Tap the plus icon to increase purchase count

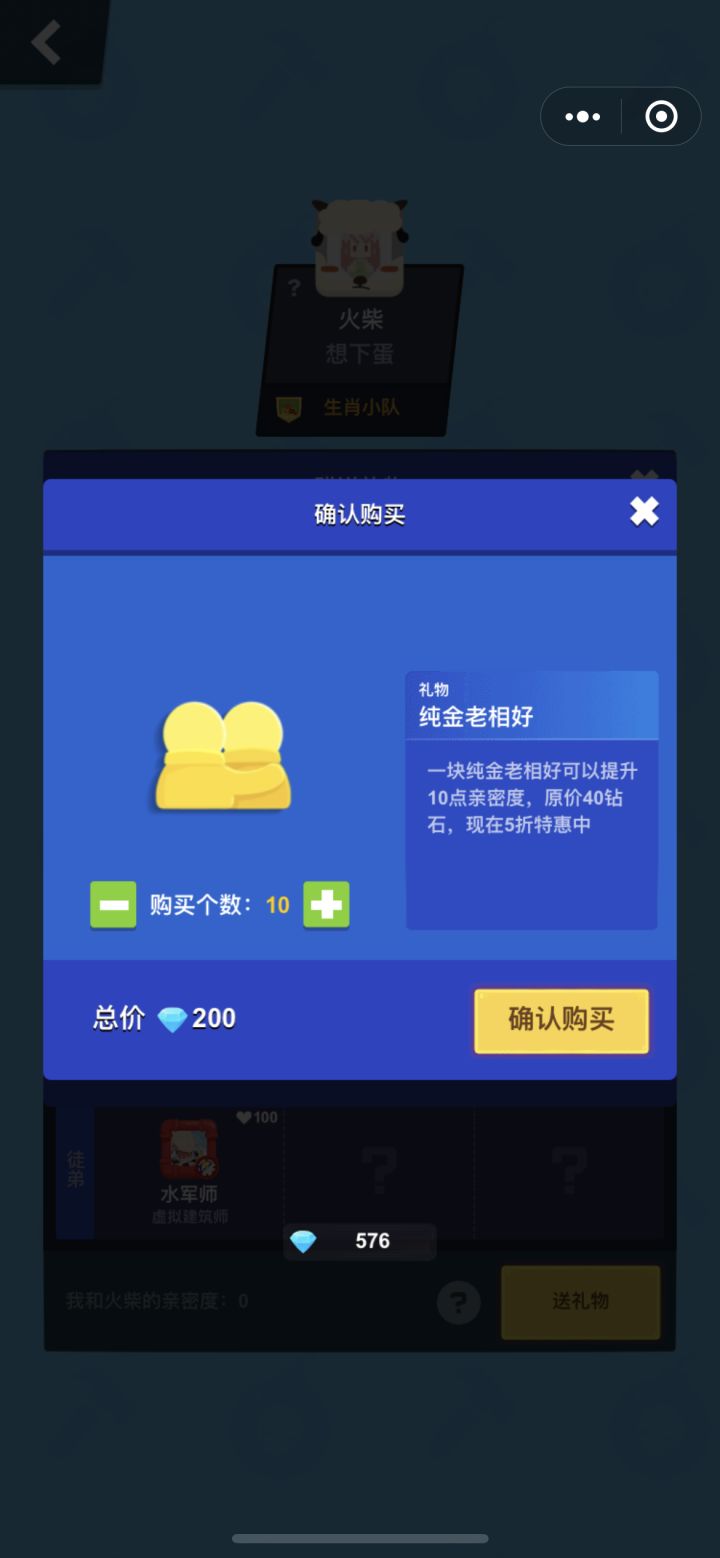coord(326,905)
